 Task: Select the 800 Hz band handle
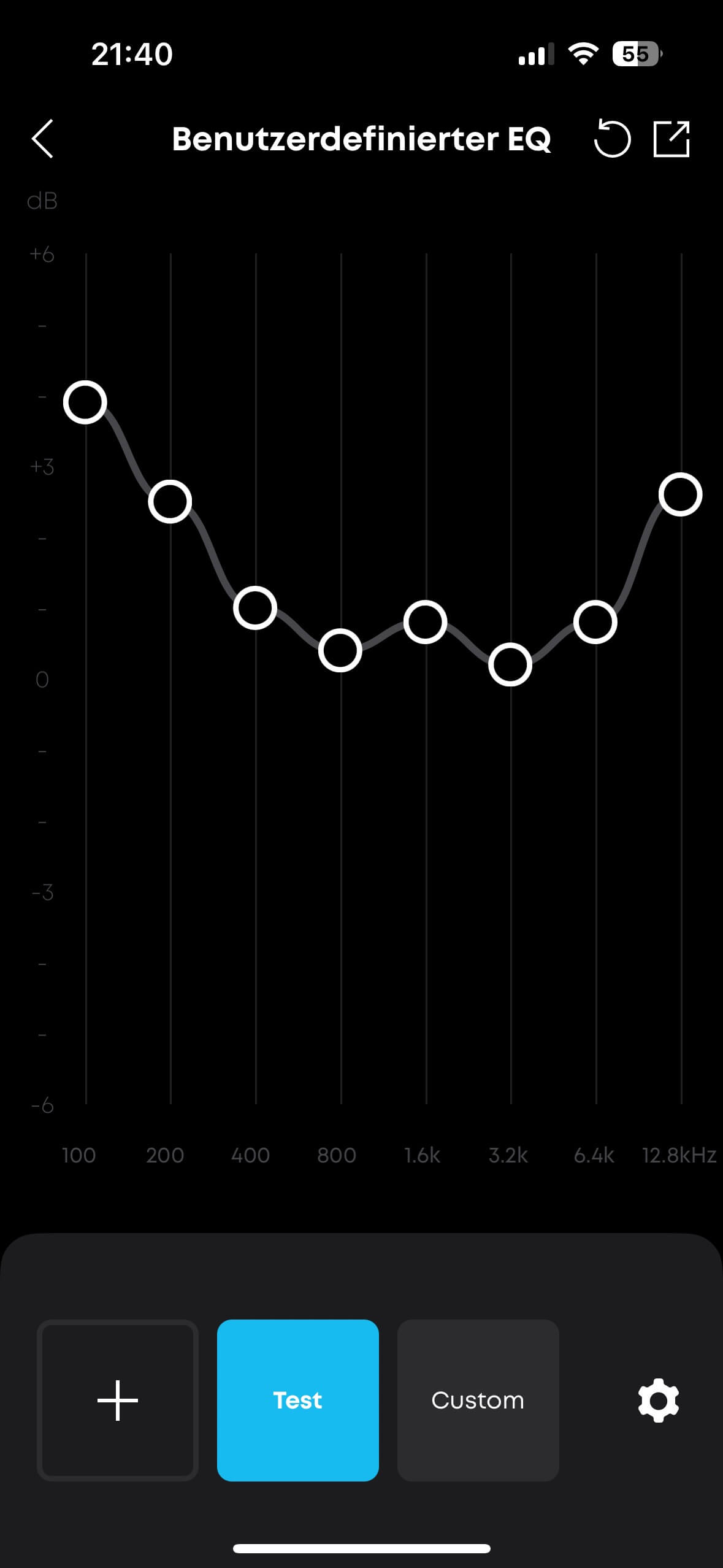tap(340, 650)
